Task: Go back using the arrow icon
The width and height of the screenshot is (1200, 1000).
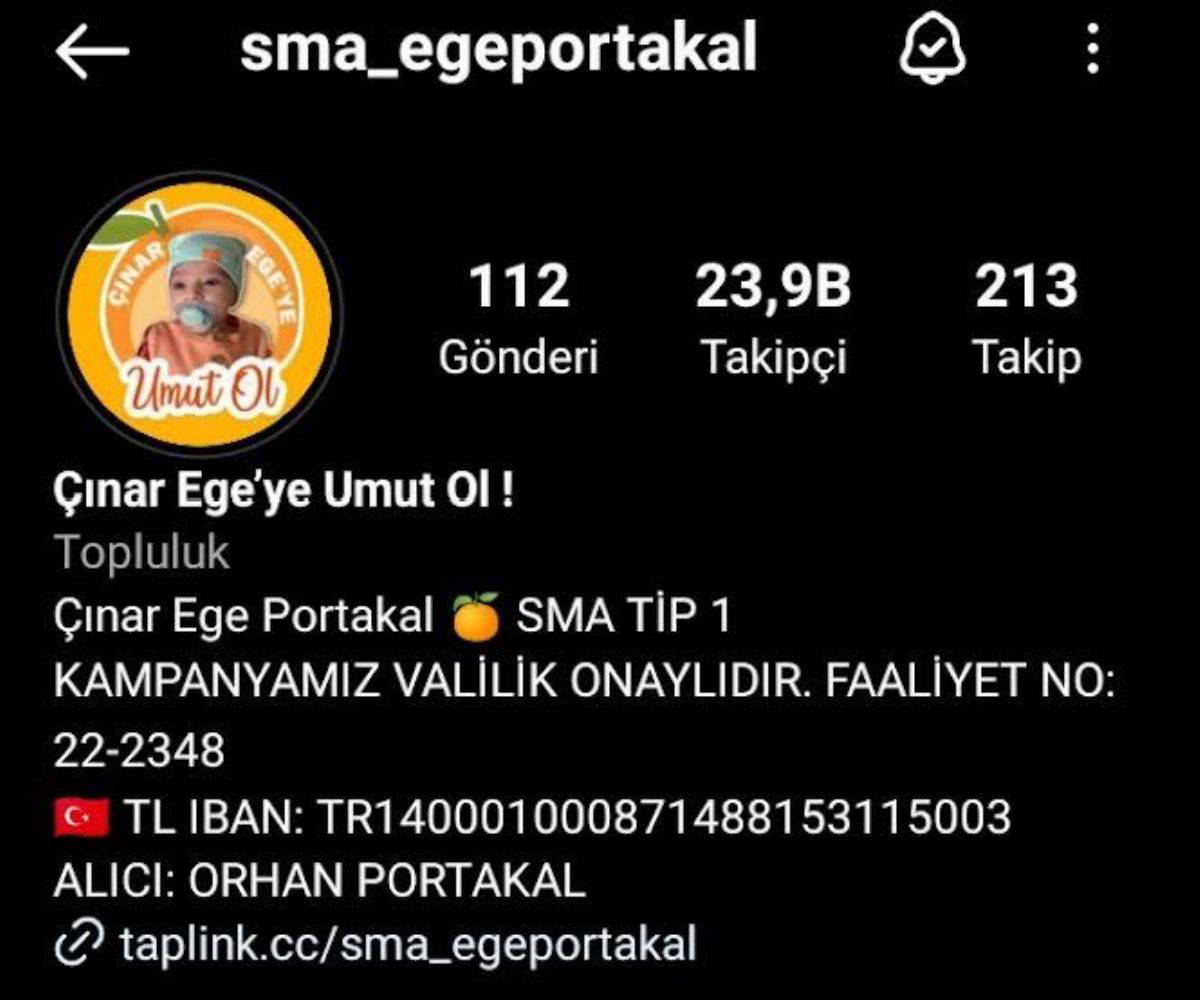Action: [x=92, y=50]
